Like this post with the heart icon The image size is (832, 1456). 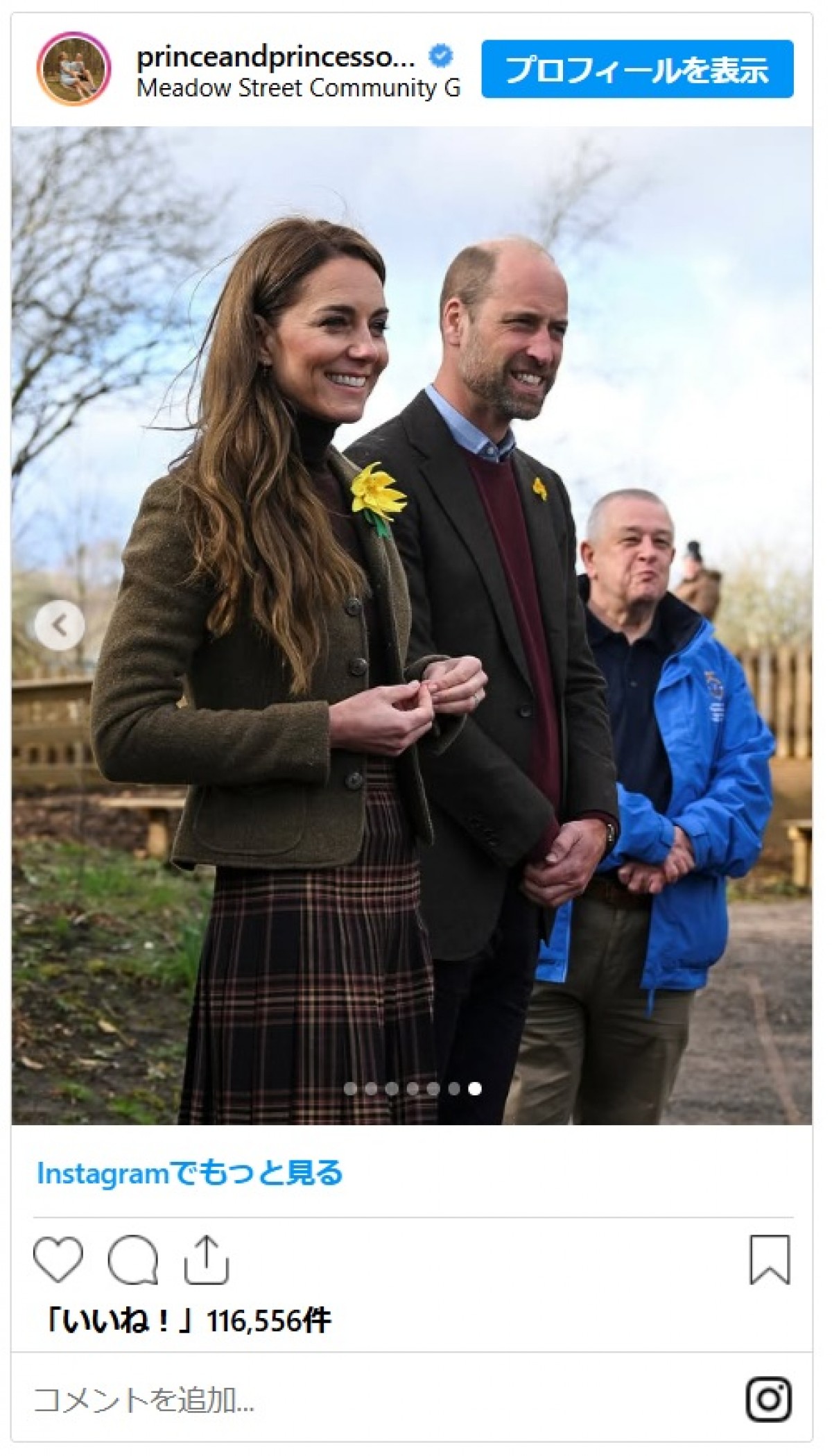58,1259
